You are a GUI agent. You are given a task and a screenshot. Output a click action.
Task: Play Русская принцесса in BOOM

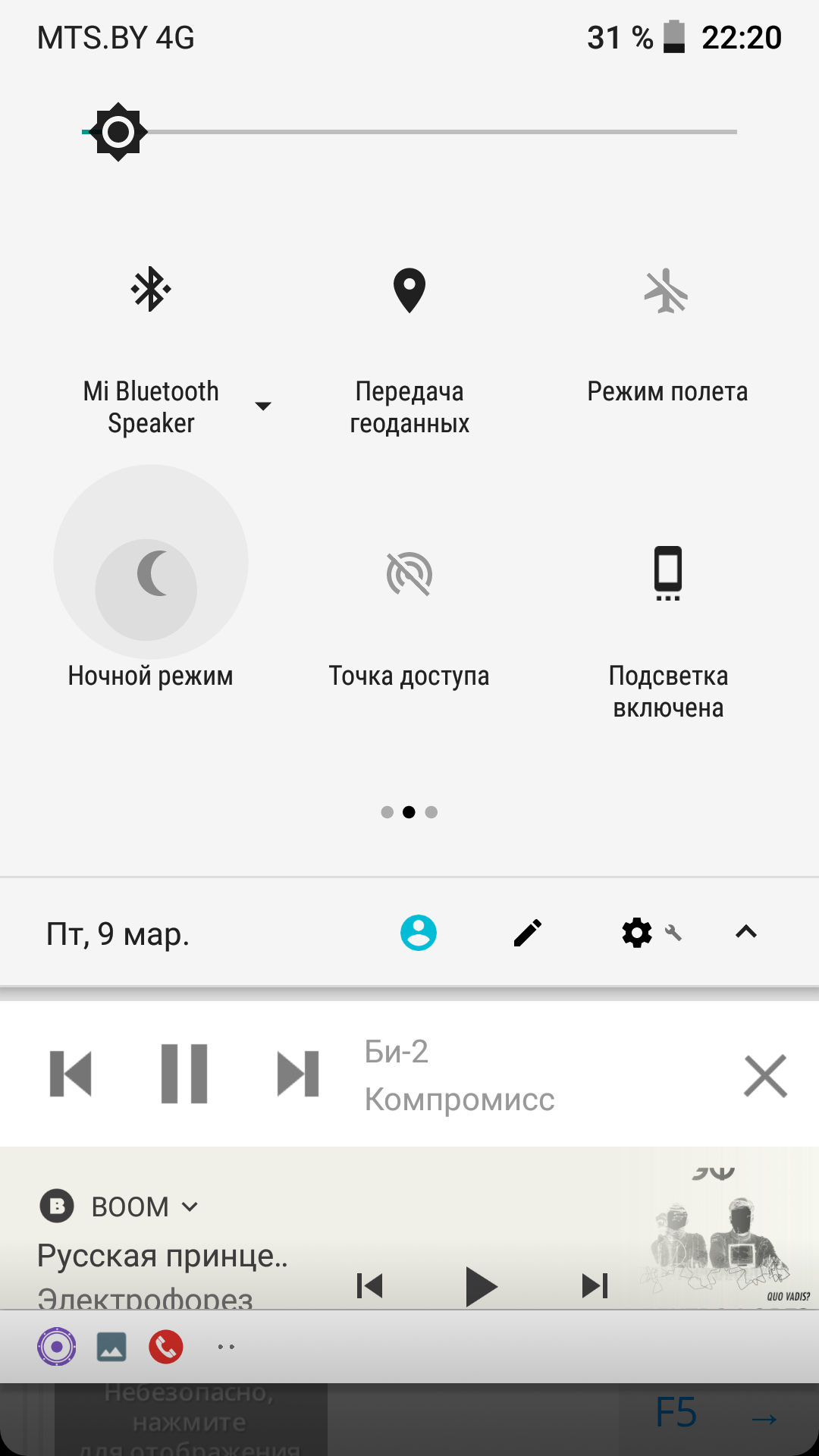[x=482, y=1286]
